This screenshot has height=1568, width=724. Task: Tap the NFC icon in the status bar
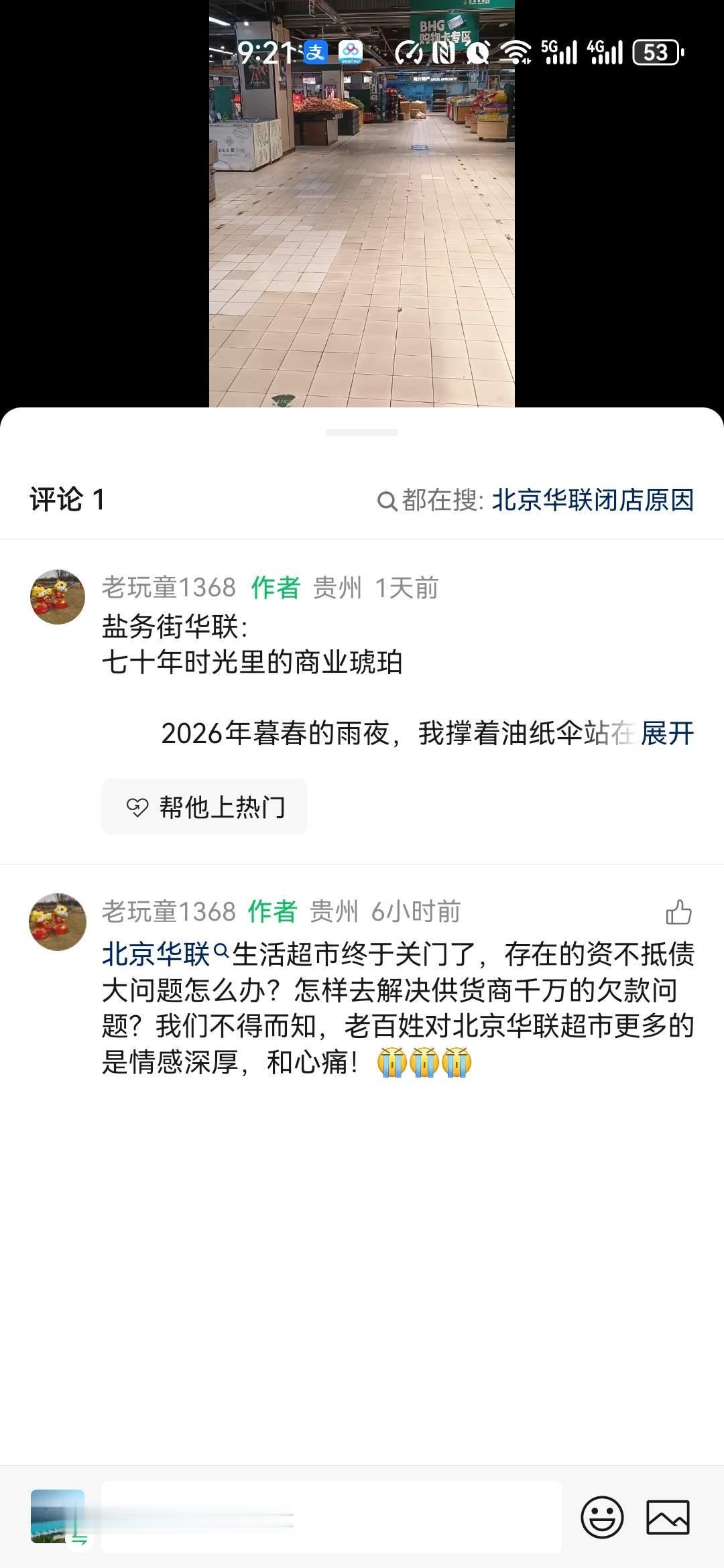click(x=442, y=52)
